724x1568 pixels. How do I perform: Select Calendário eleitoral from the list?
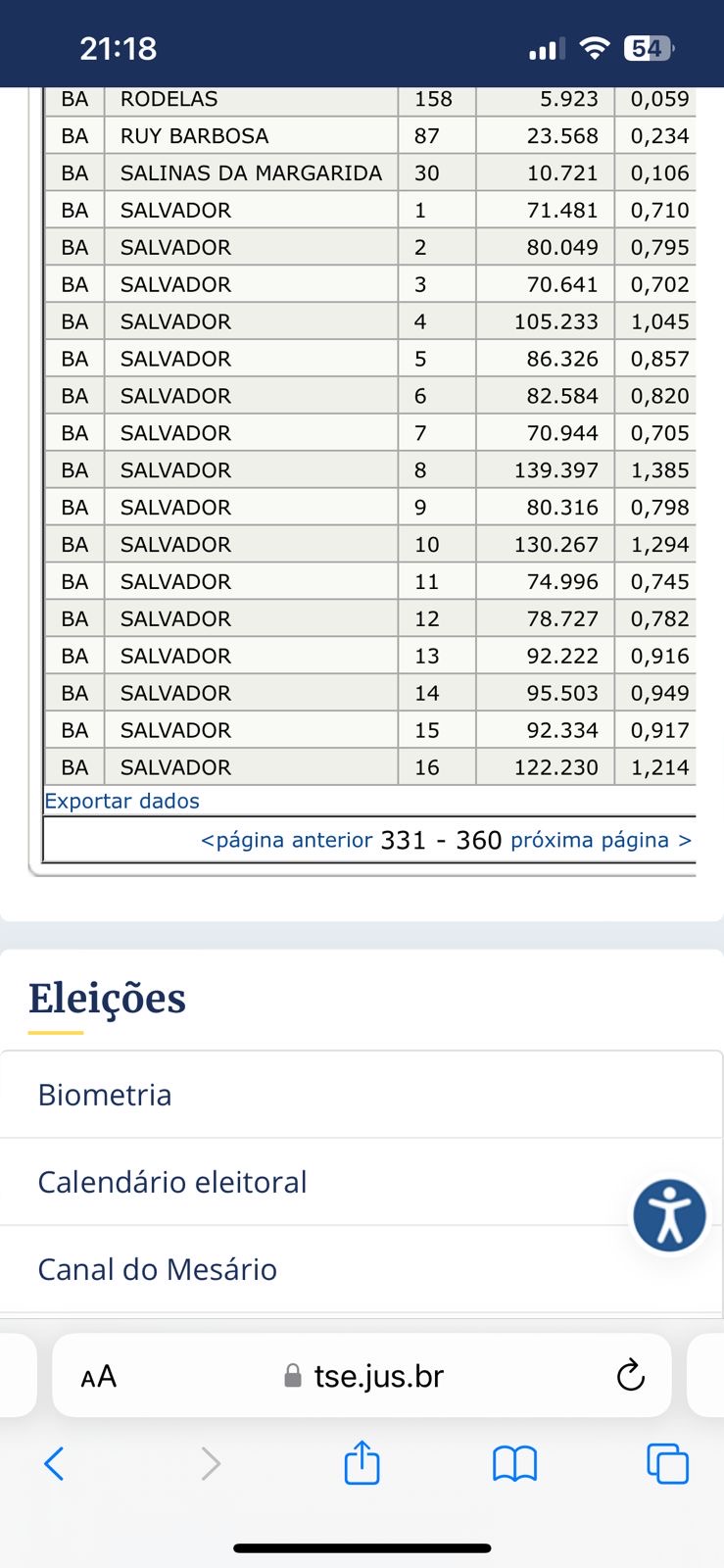coord(172,1182)
